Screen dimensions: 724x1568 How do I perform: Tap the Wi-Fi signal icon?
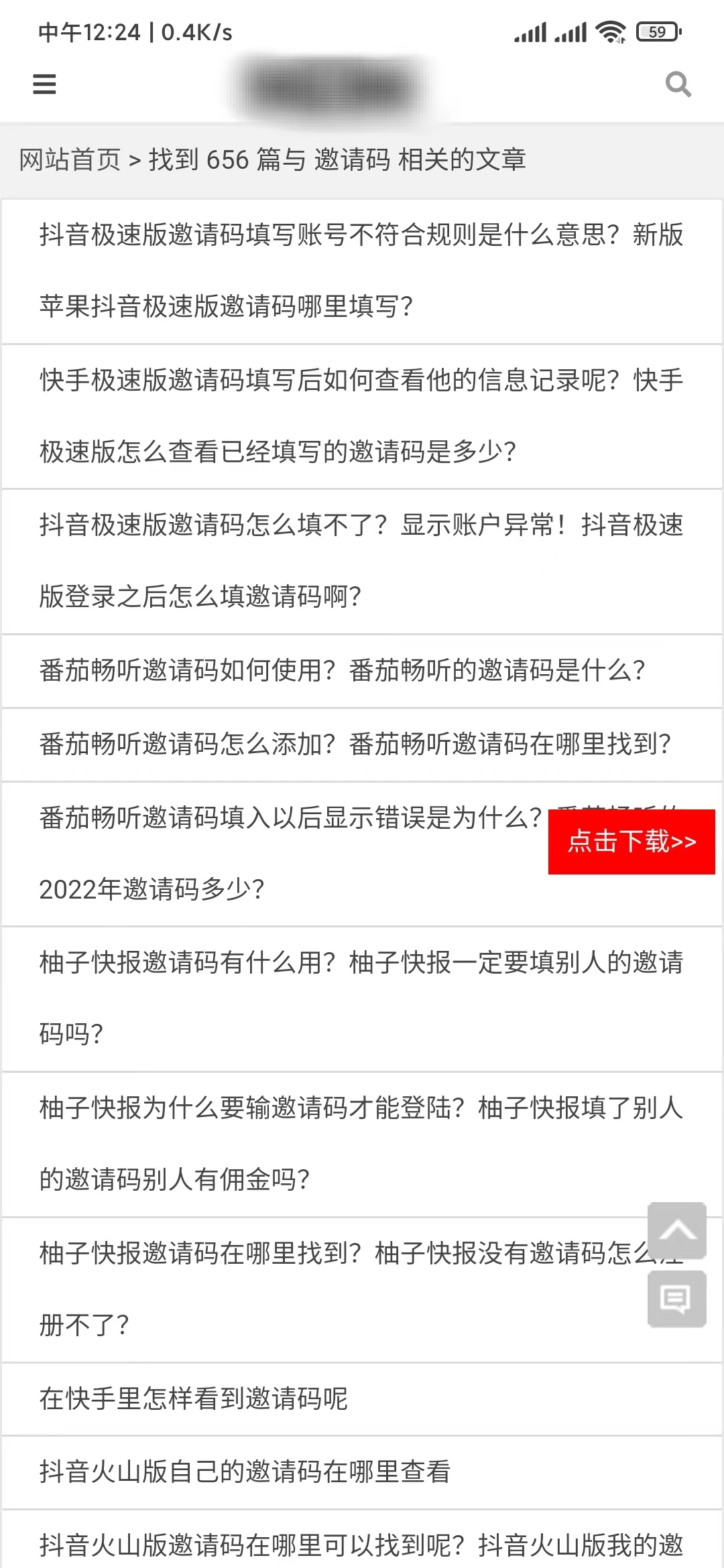(x=611, y=31)
